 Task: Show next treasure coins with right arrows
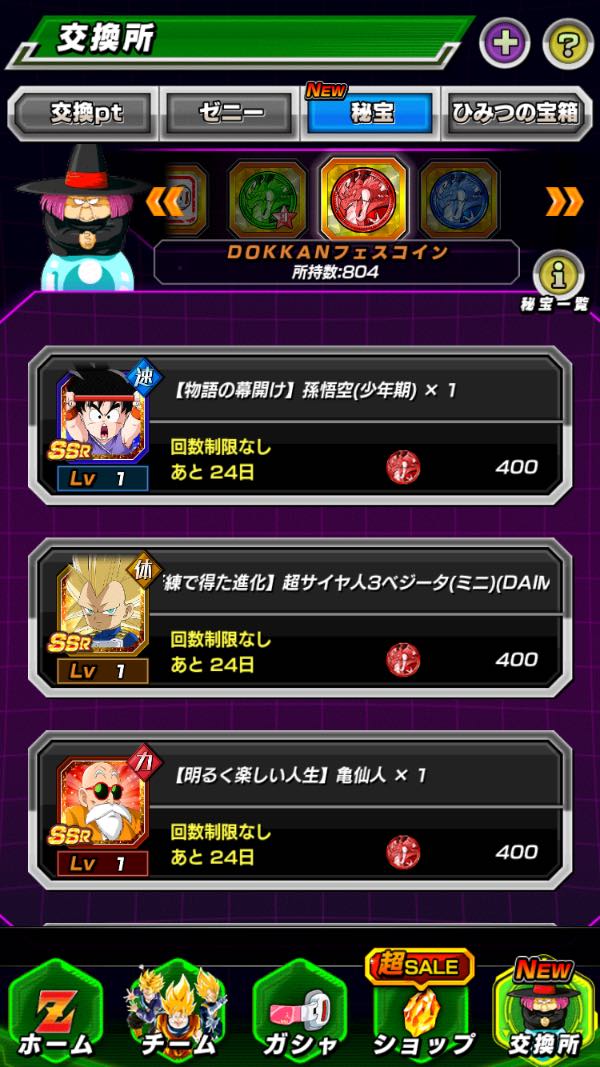[564, 201]
